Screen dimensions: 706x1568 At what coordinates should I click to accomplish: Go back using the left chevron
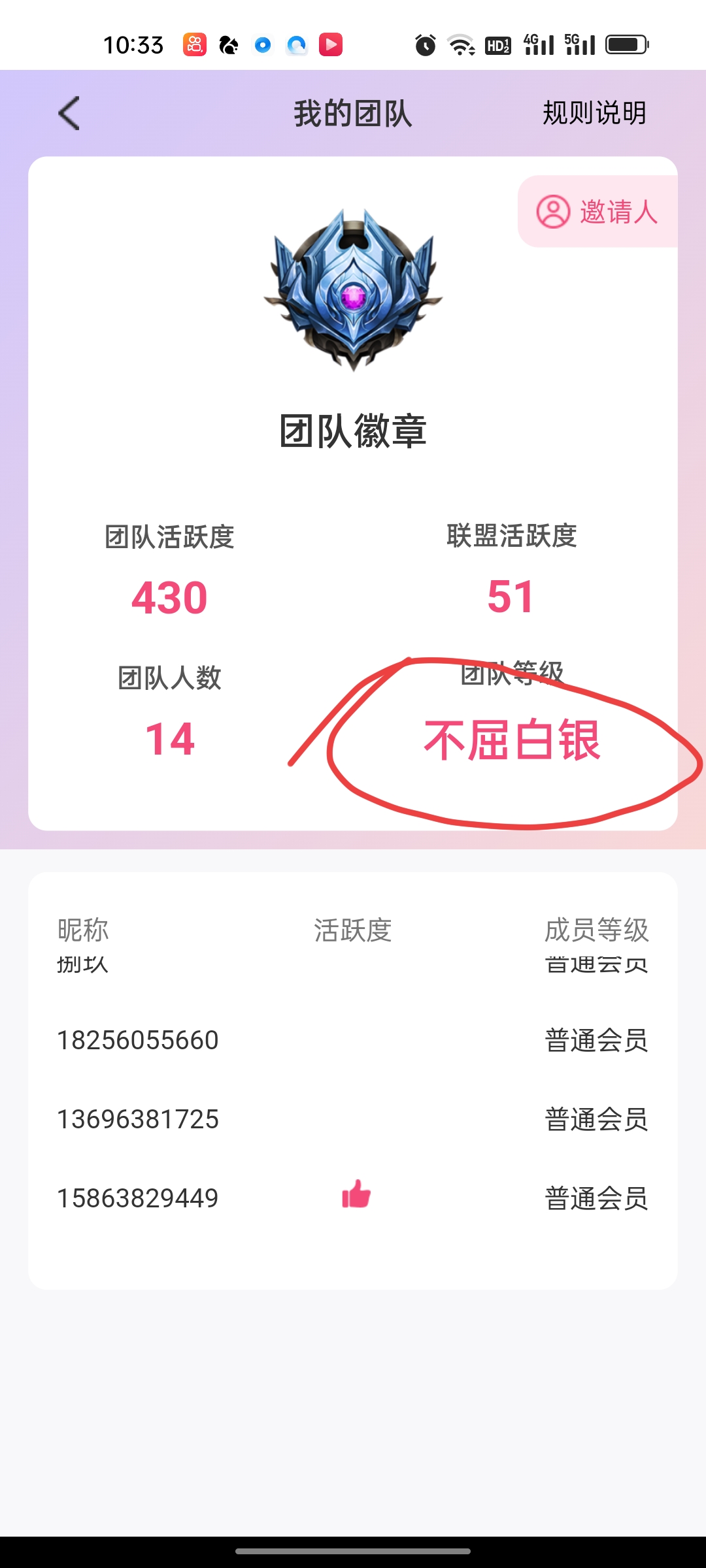point(69,113)
